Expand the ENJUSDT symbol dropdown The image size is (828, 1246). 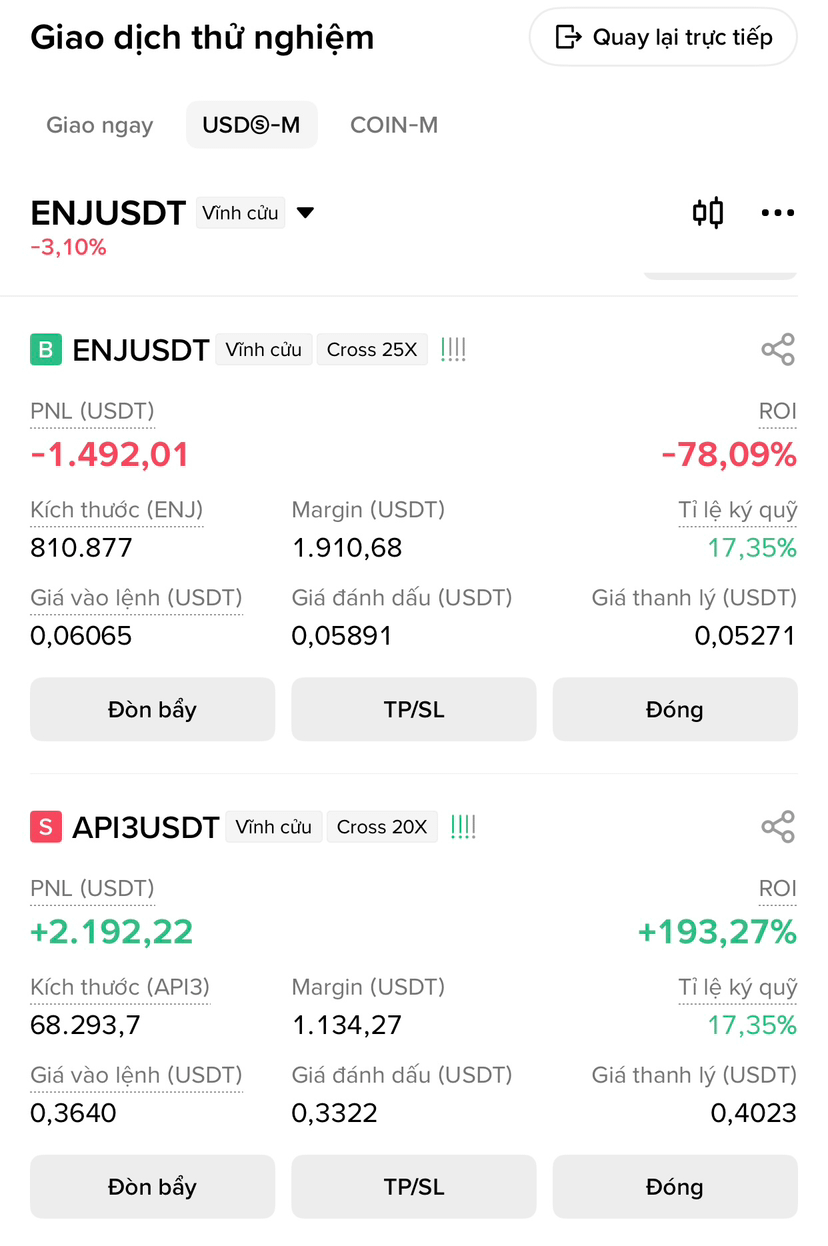click(306, 213)
